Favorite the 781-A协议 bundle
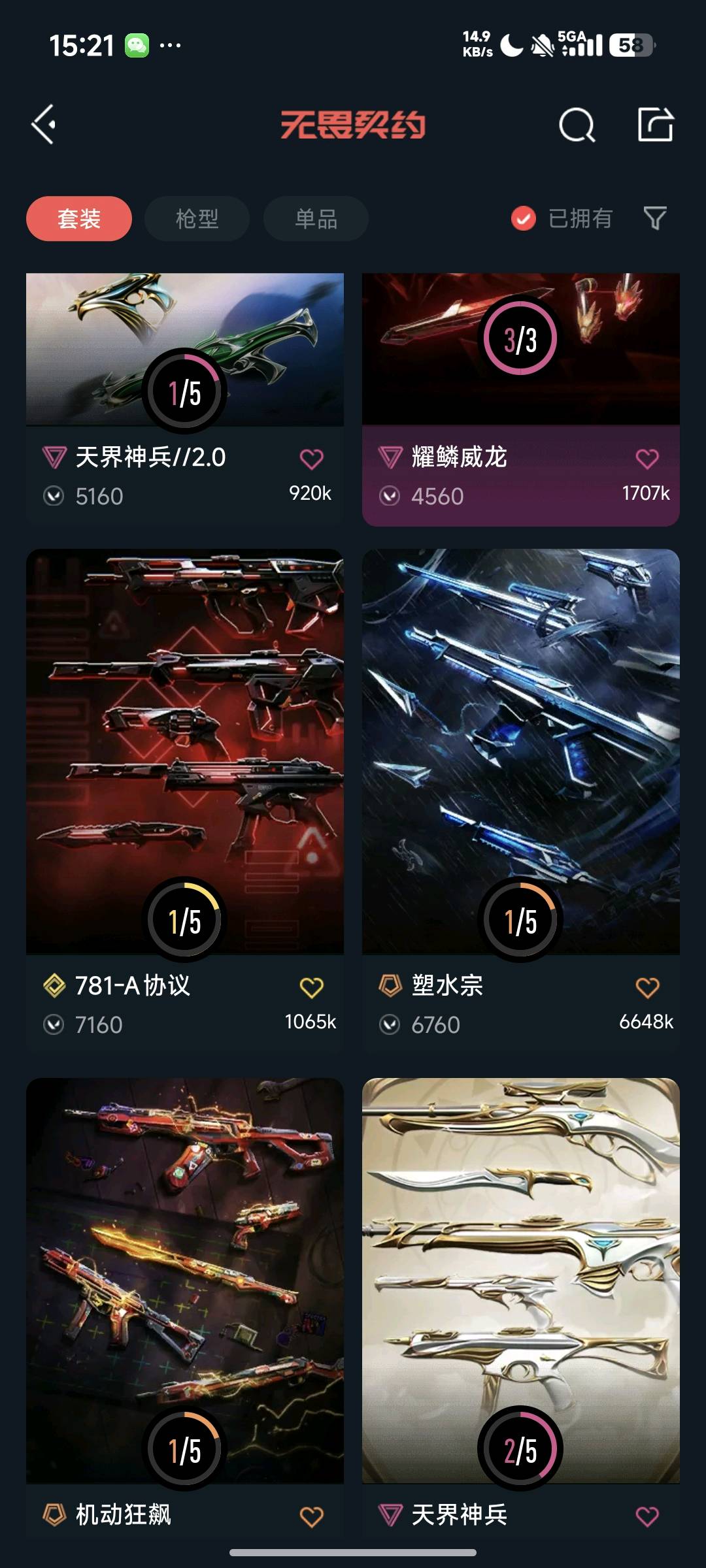706x1568 pixels. 311,987
